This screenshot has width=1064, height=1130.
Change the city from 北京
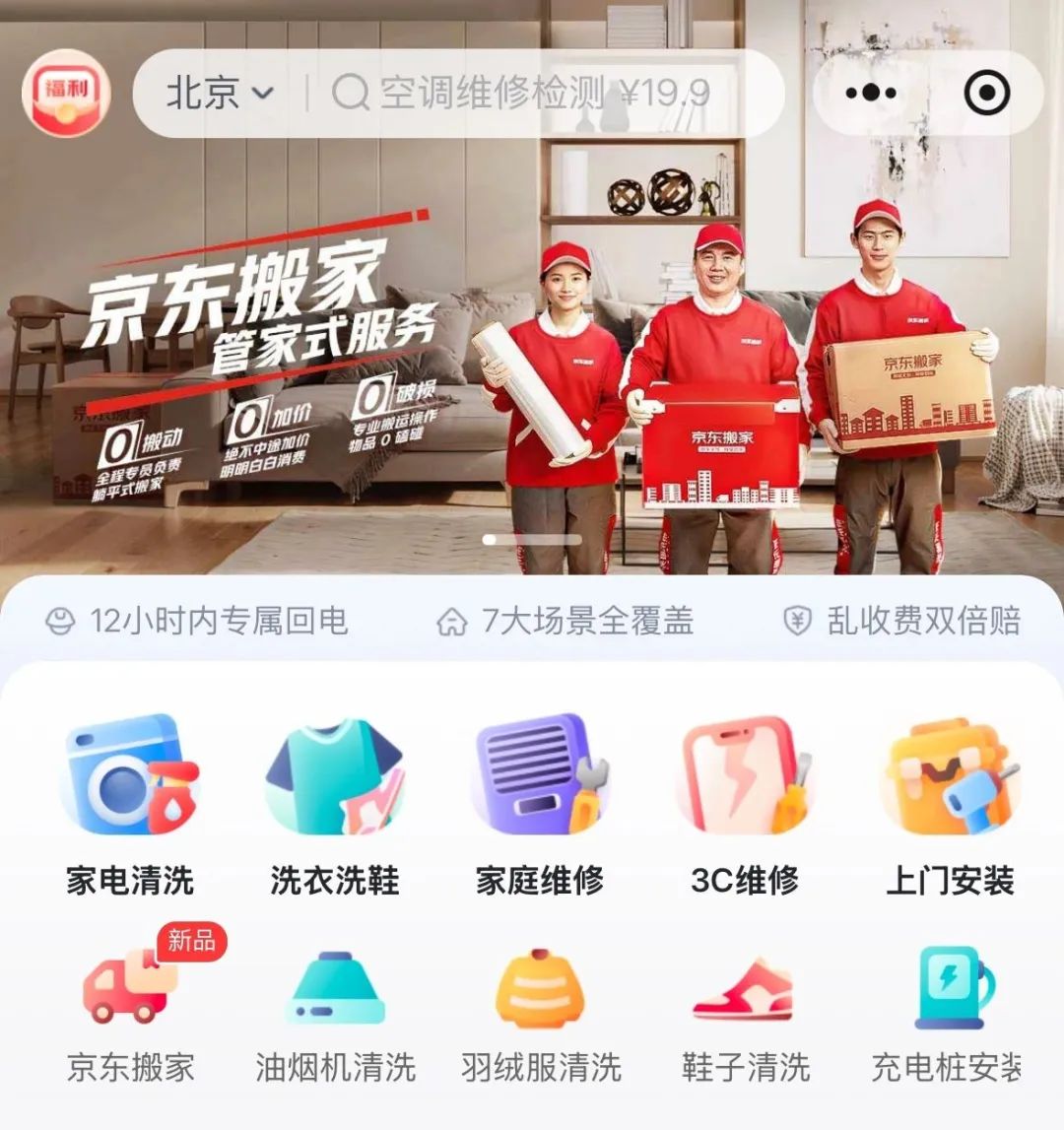tap(219, 94)
